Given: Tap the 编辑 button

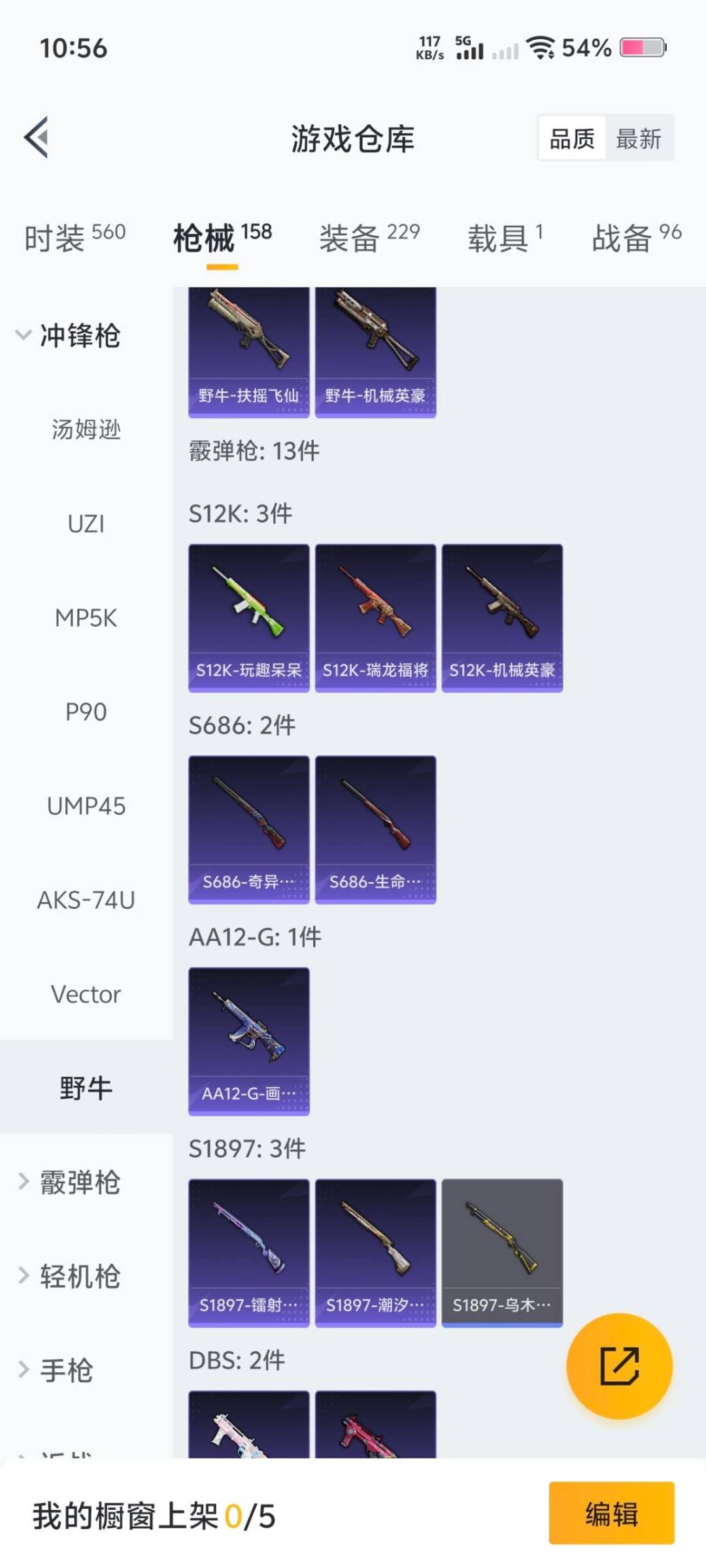Looking at the screenshot, I should 611,1514.
